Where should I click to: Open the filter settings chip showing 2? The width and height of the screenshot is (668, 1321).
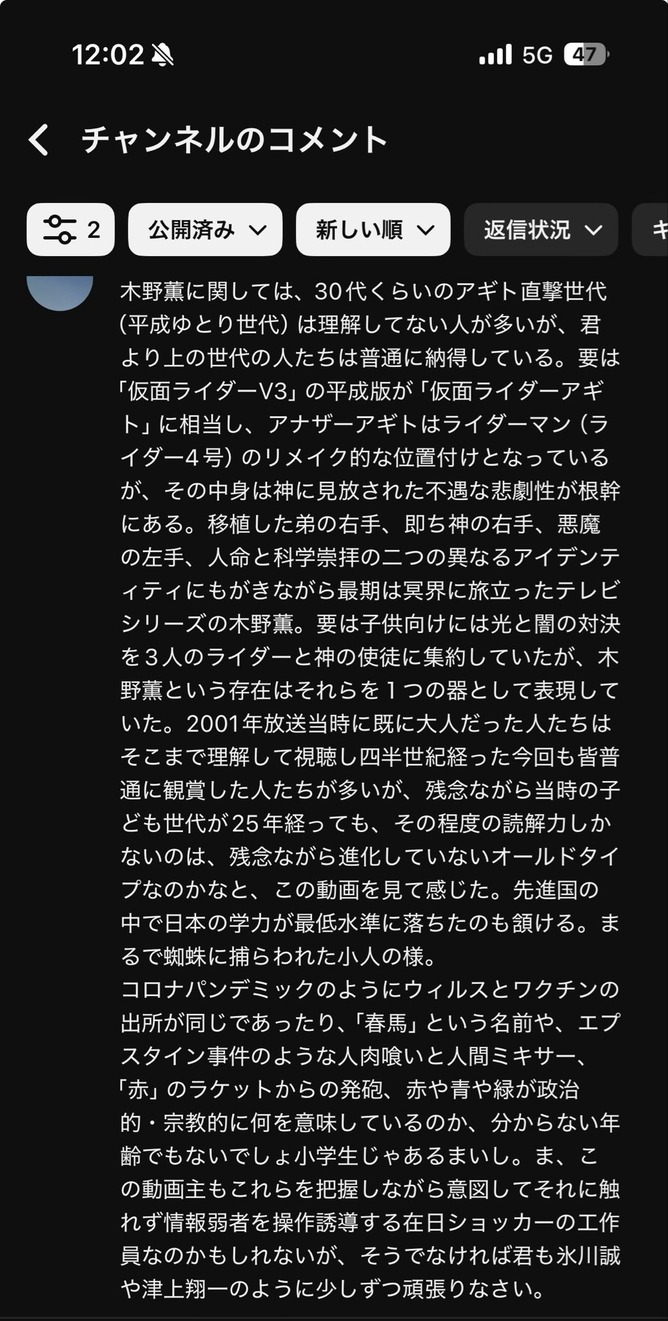point(71,230)
